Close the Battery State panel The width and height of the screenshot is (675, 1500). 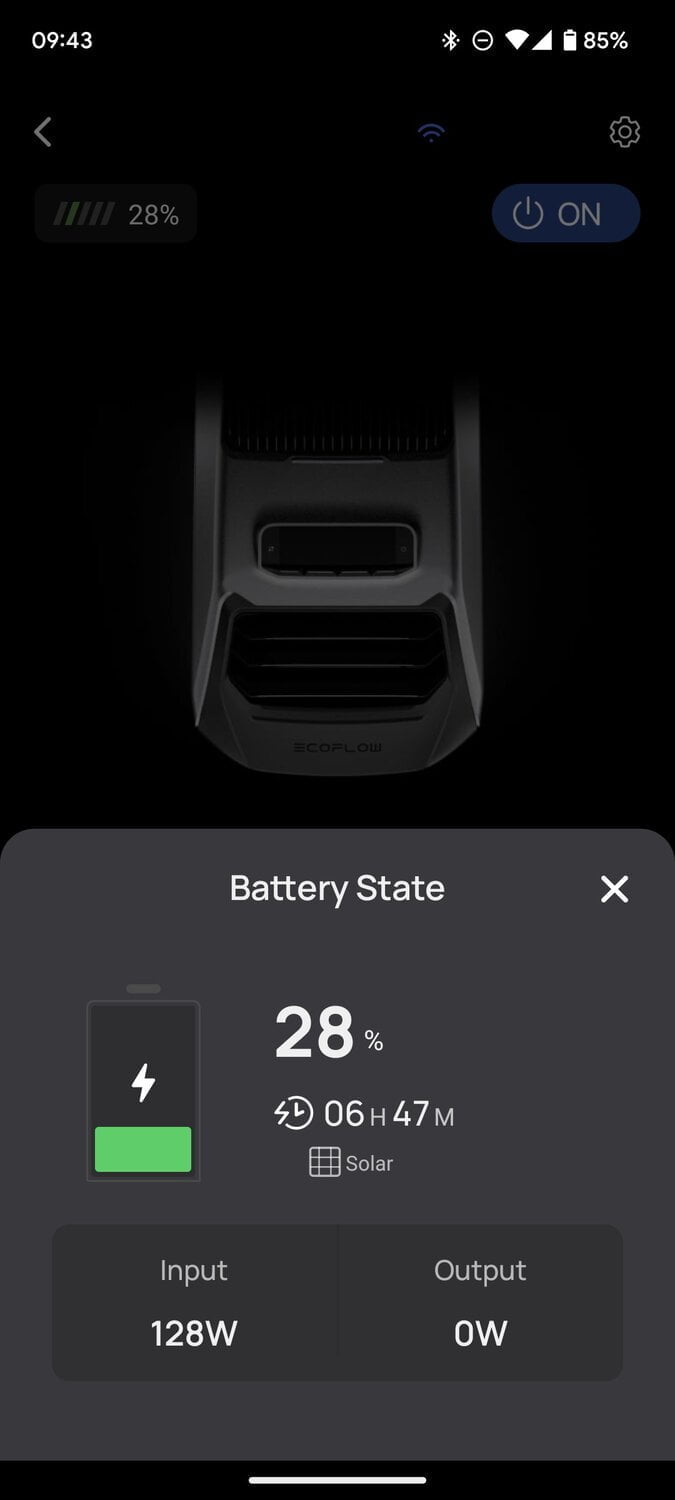point(614,889)
